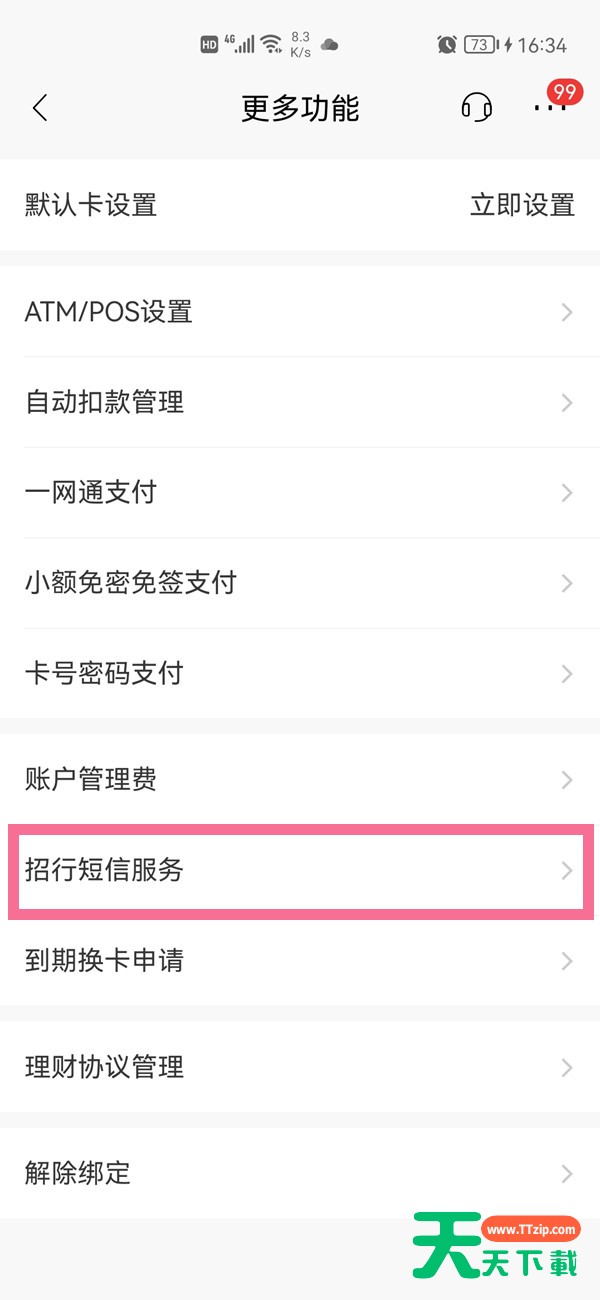Open 招行短信服务
600x1300 pixels.
point(300,870)
